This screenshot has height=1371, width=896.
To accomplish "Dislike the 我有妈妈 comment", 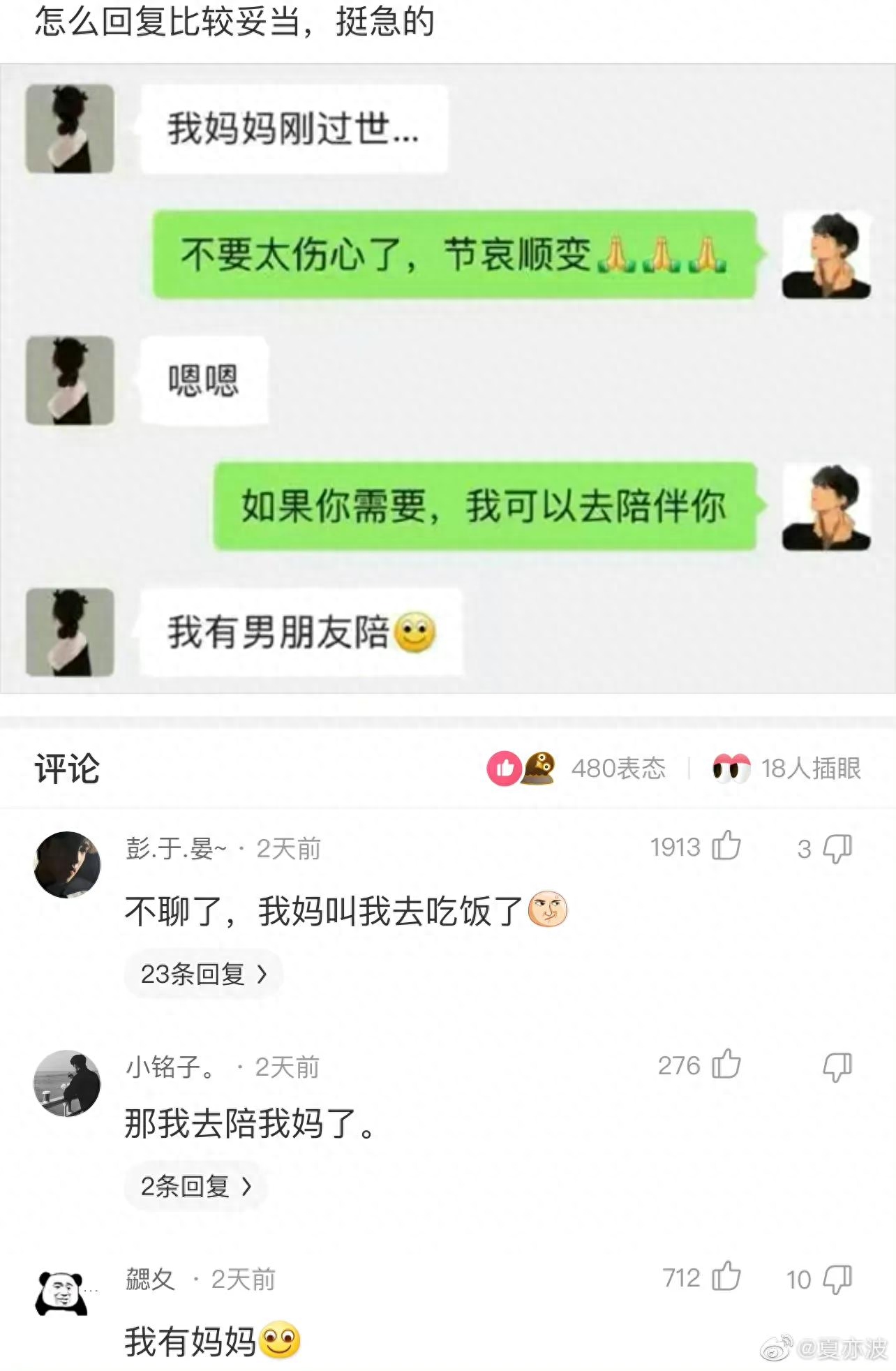I will coord(837,1280).
